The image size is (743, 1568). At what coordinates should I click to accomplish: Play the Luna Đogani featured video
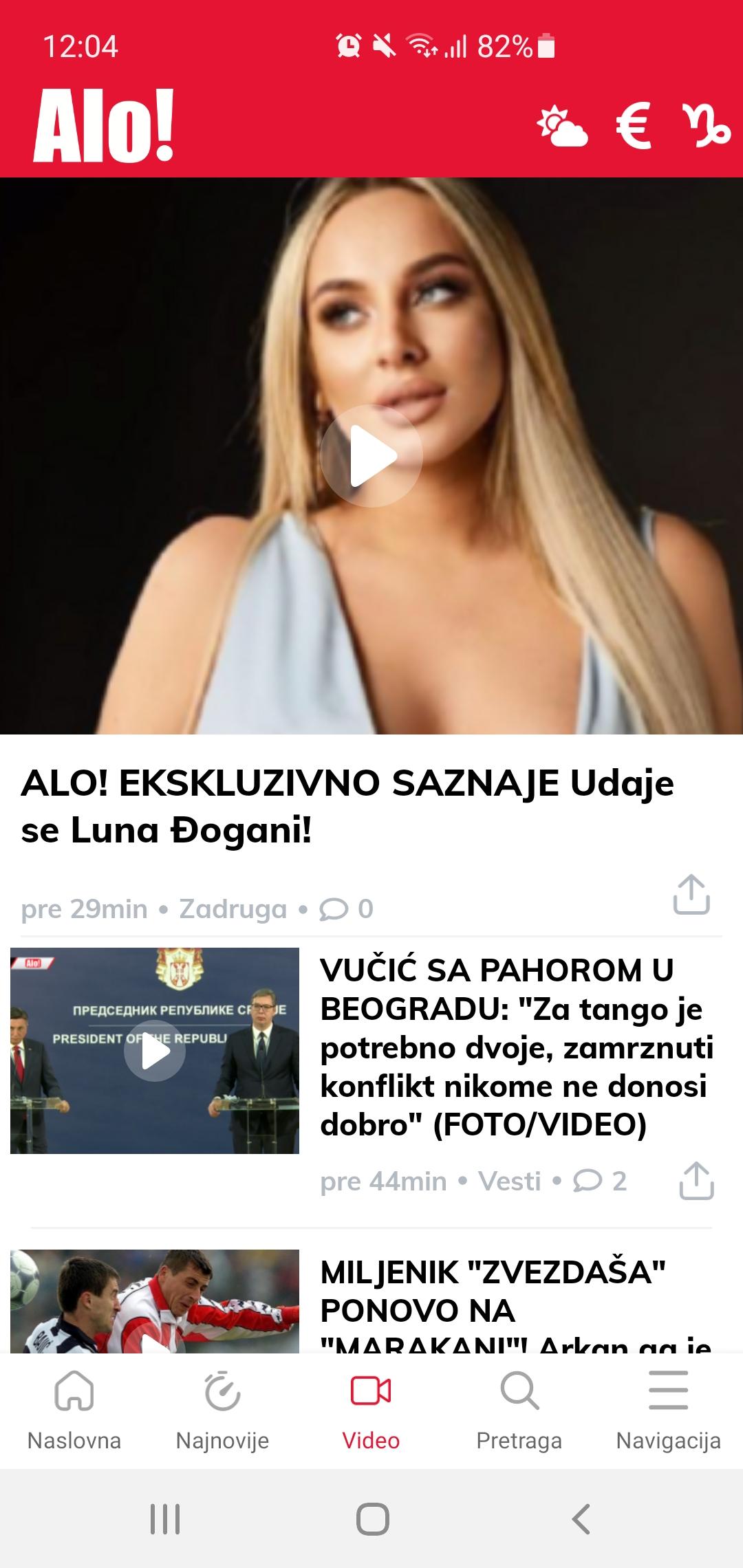(x=371, y=456)
